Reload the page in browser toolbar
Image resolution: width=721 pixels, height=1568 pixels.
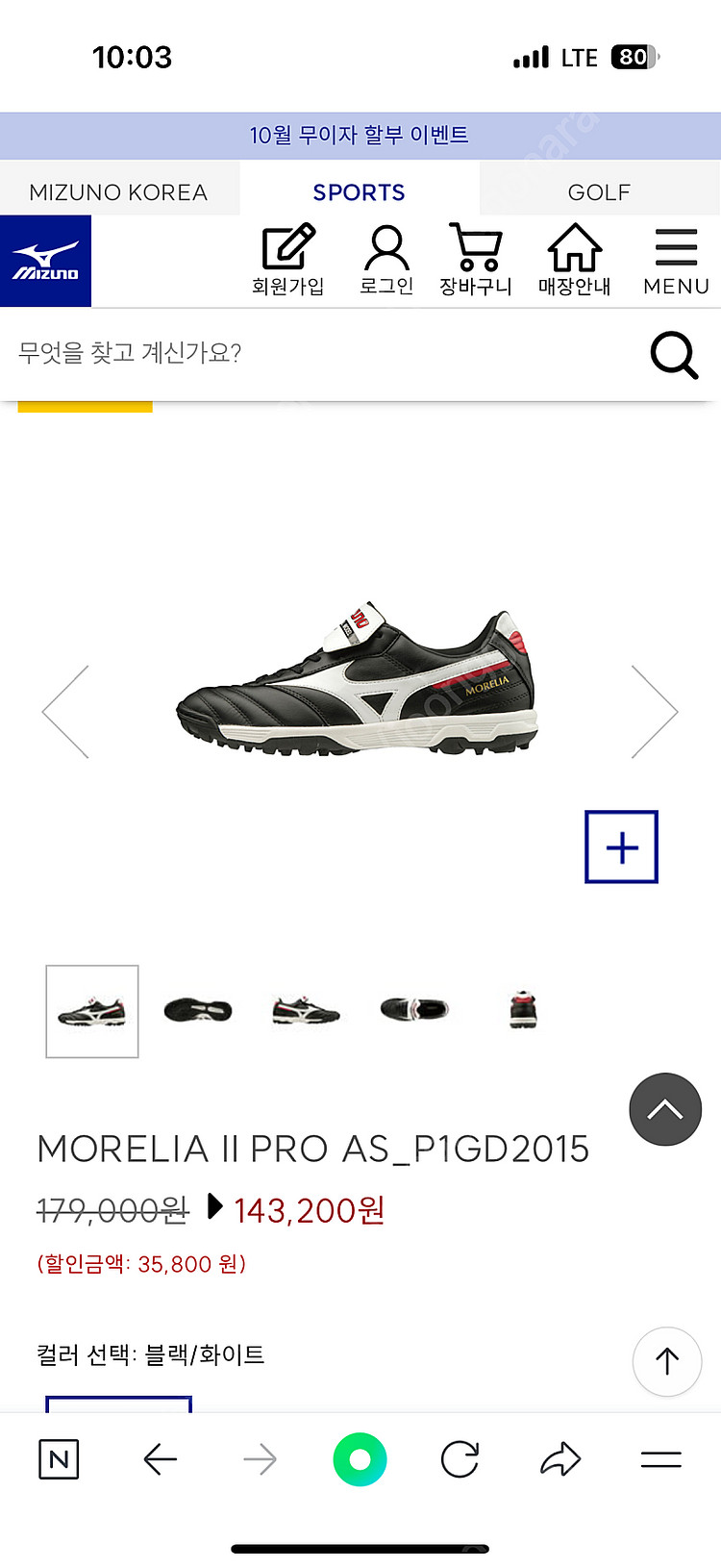[x=460, y=1459]
